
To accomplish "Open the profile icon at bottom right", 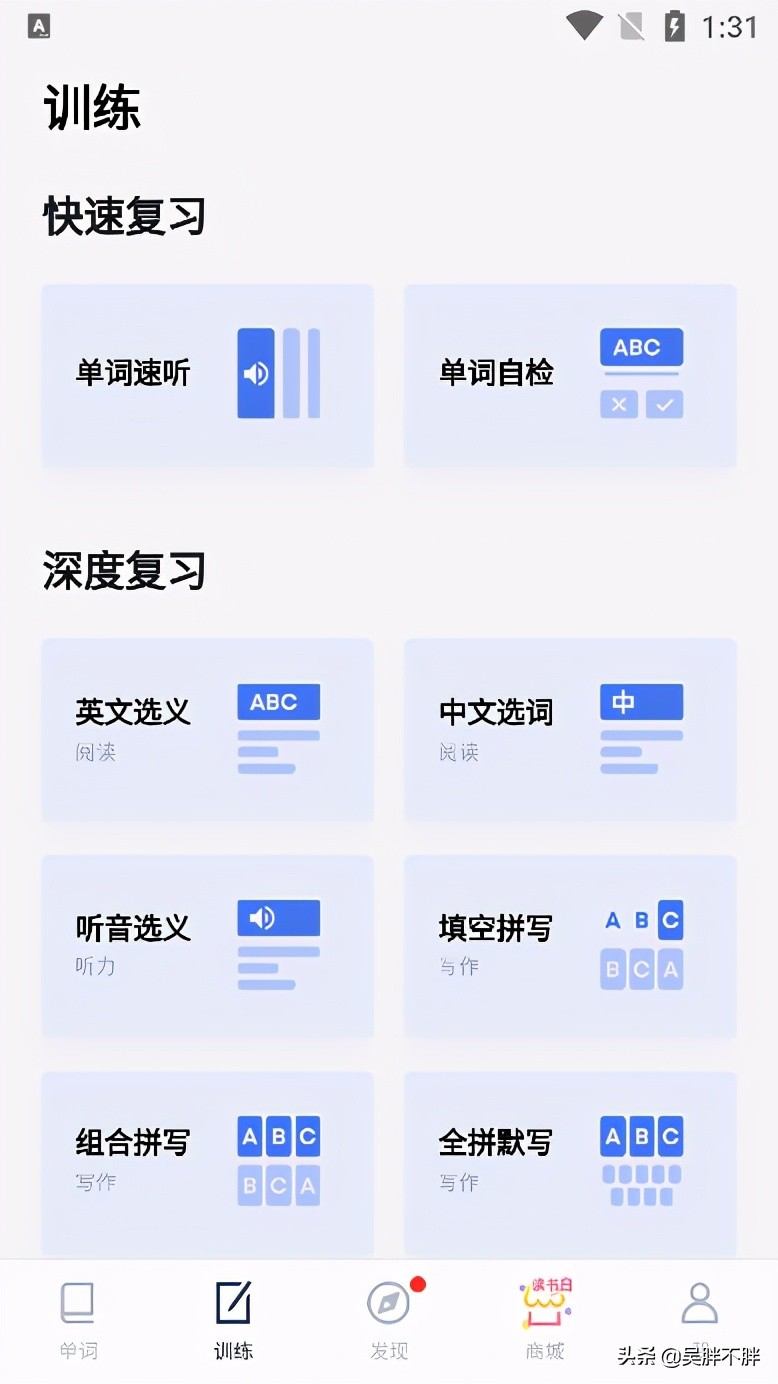I will pos(700,1302).
